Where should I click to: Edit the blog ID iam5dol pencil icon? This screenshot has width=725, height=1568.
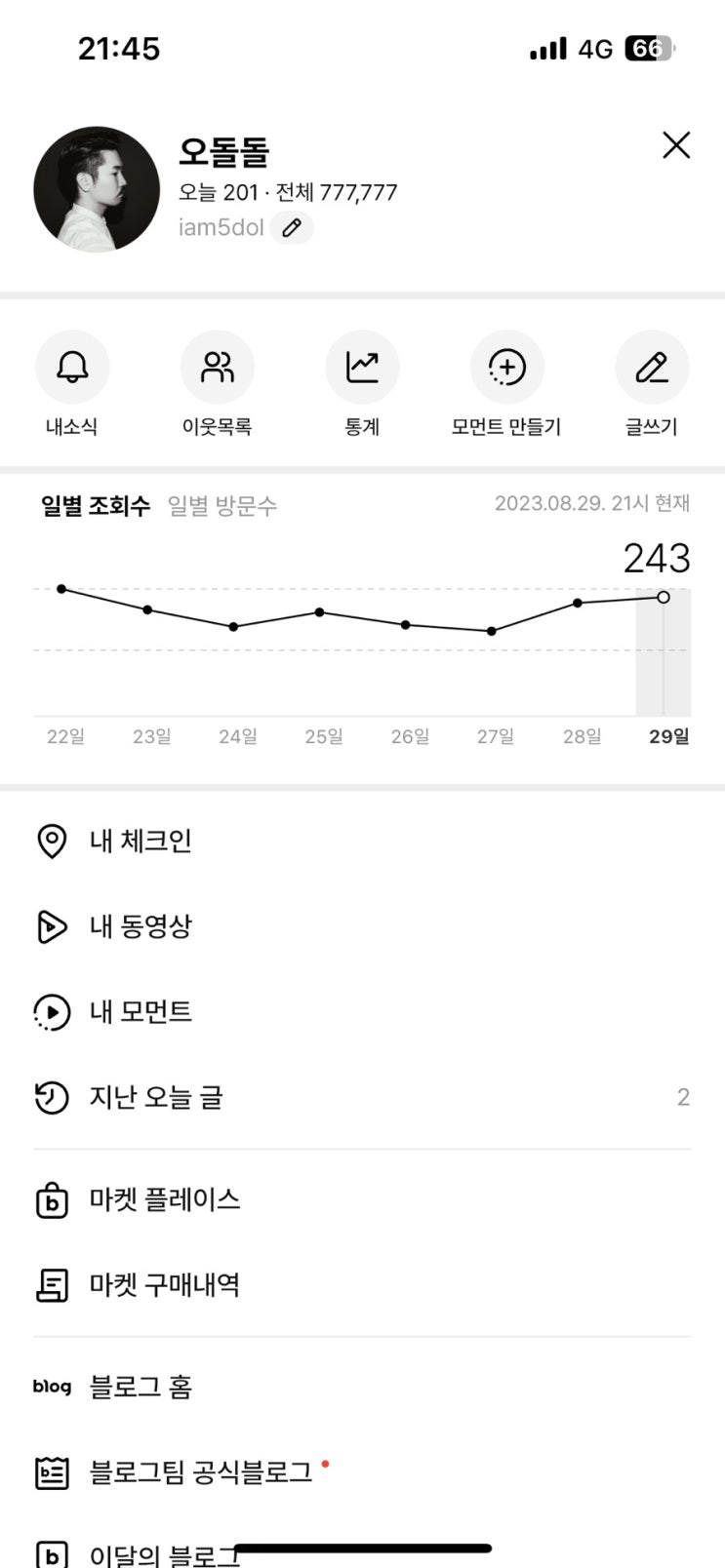point(292,227)
